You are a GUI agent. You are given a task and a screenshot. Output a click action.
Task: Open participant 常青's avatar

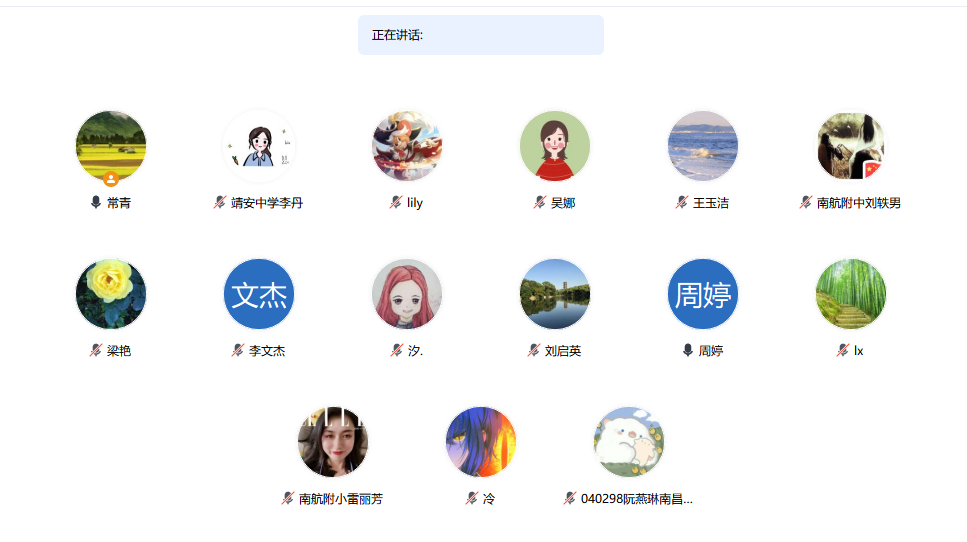coord(111,146)
